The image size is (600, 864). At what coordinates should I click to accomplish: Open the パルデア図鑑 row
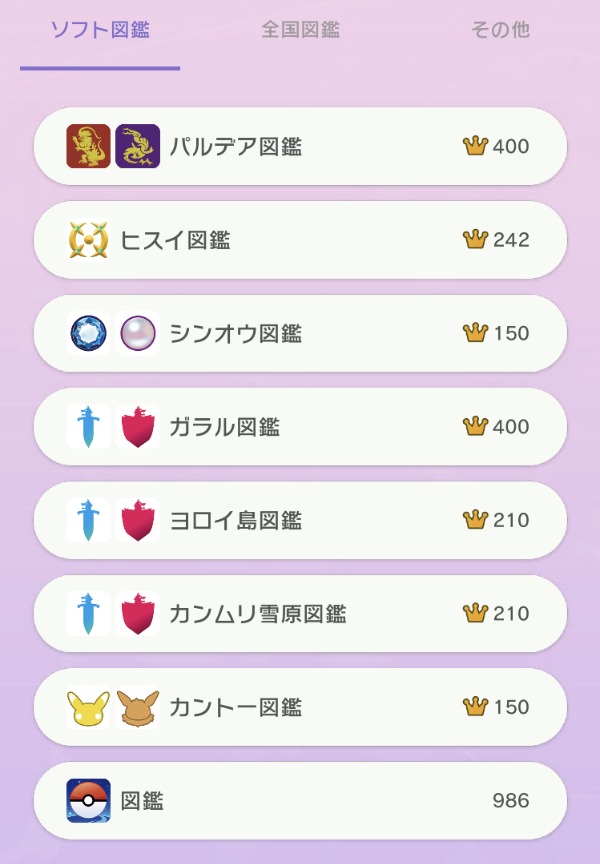[x=300, y=147]
